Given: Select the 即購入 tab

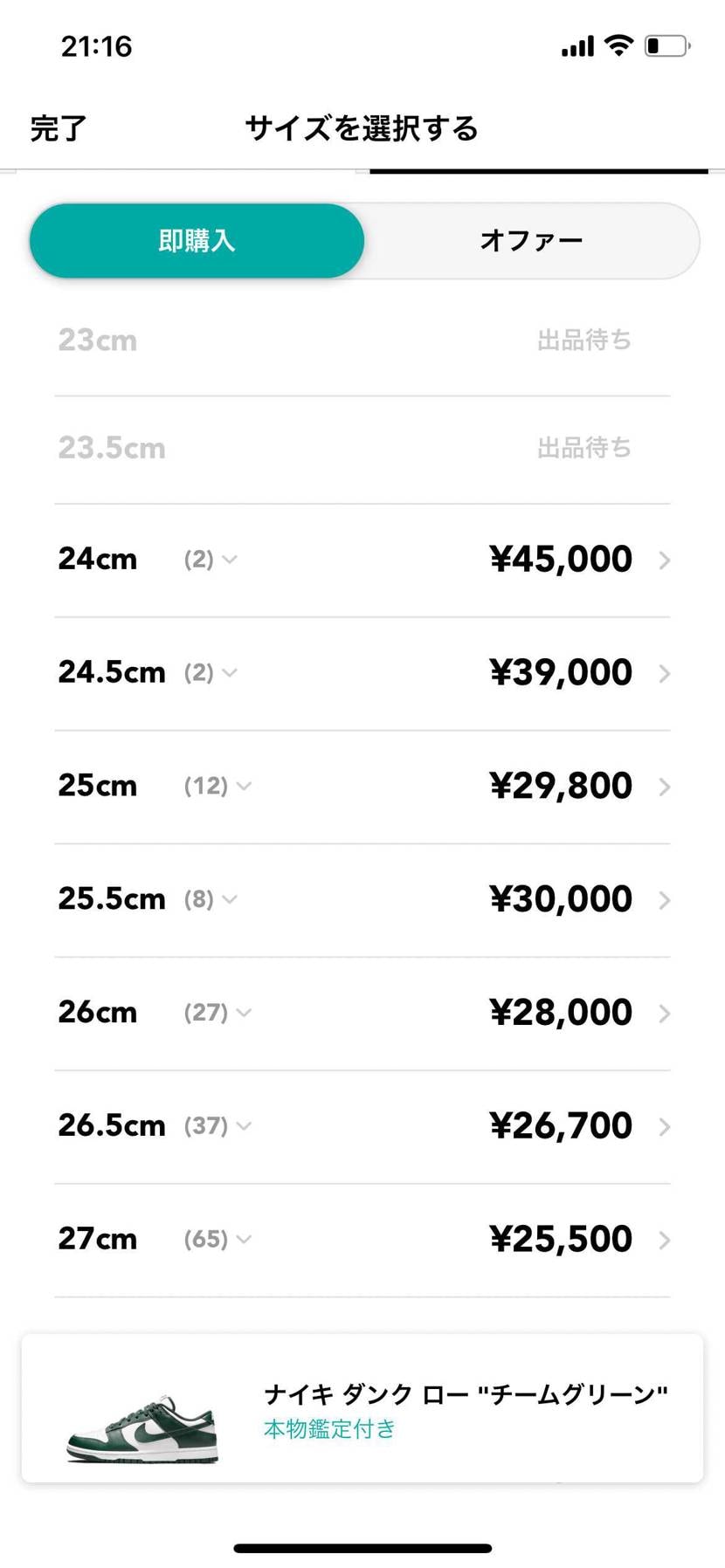Looking at the screenshot, I should (197, 239).
